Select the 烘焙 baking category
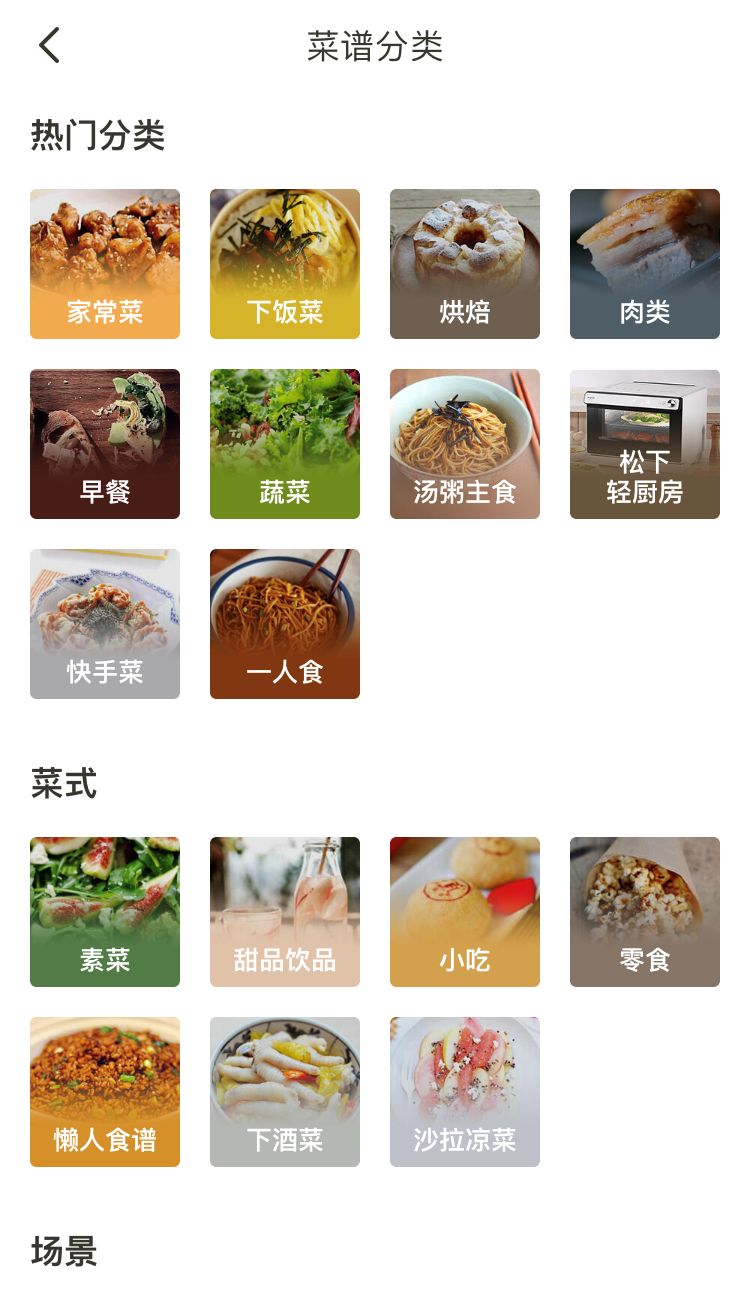Image resolution: width=750 pixels, height=1295 pixels. pyautogui.click(x=465, y=264)
